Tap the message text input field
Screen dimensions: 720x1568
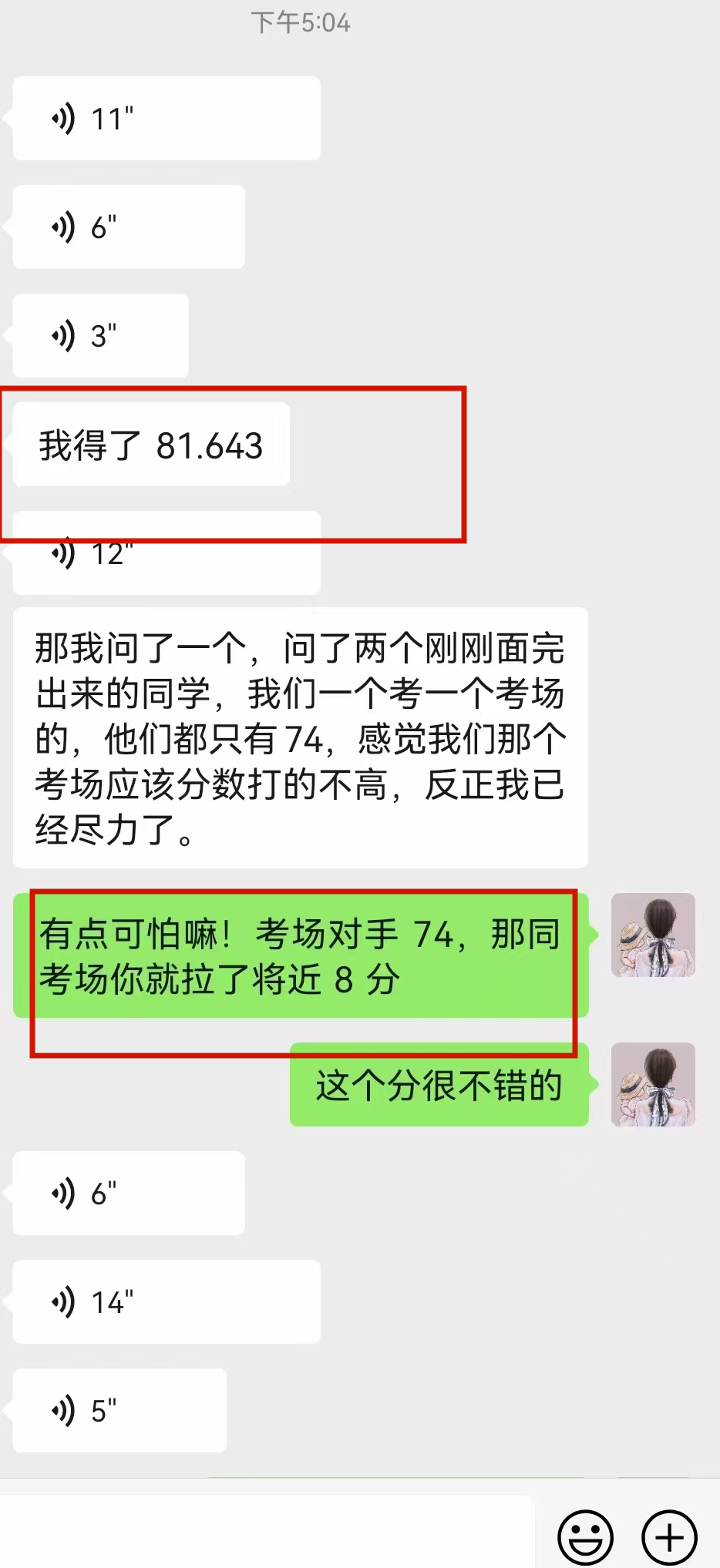tap(266, 1533)
